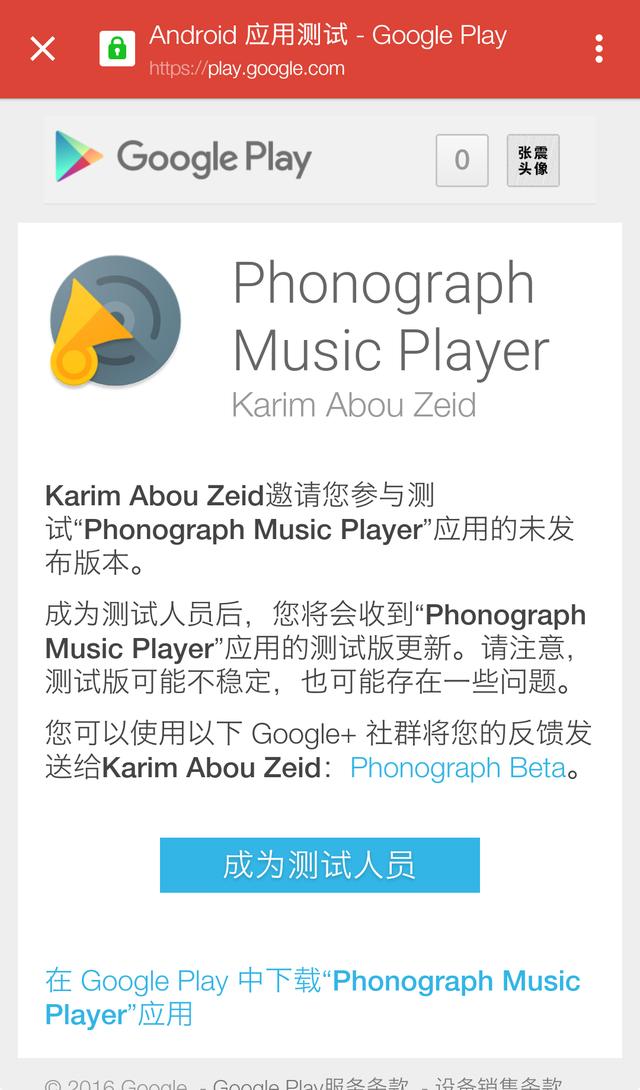Open the Google Play download link for Phonograph
The width and height of the screenshot is (640, 1090).
pyautogui.click(x=312, y=997)
